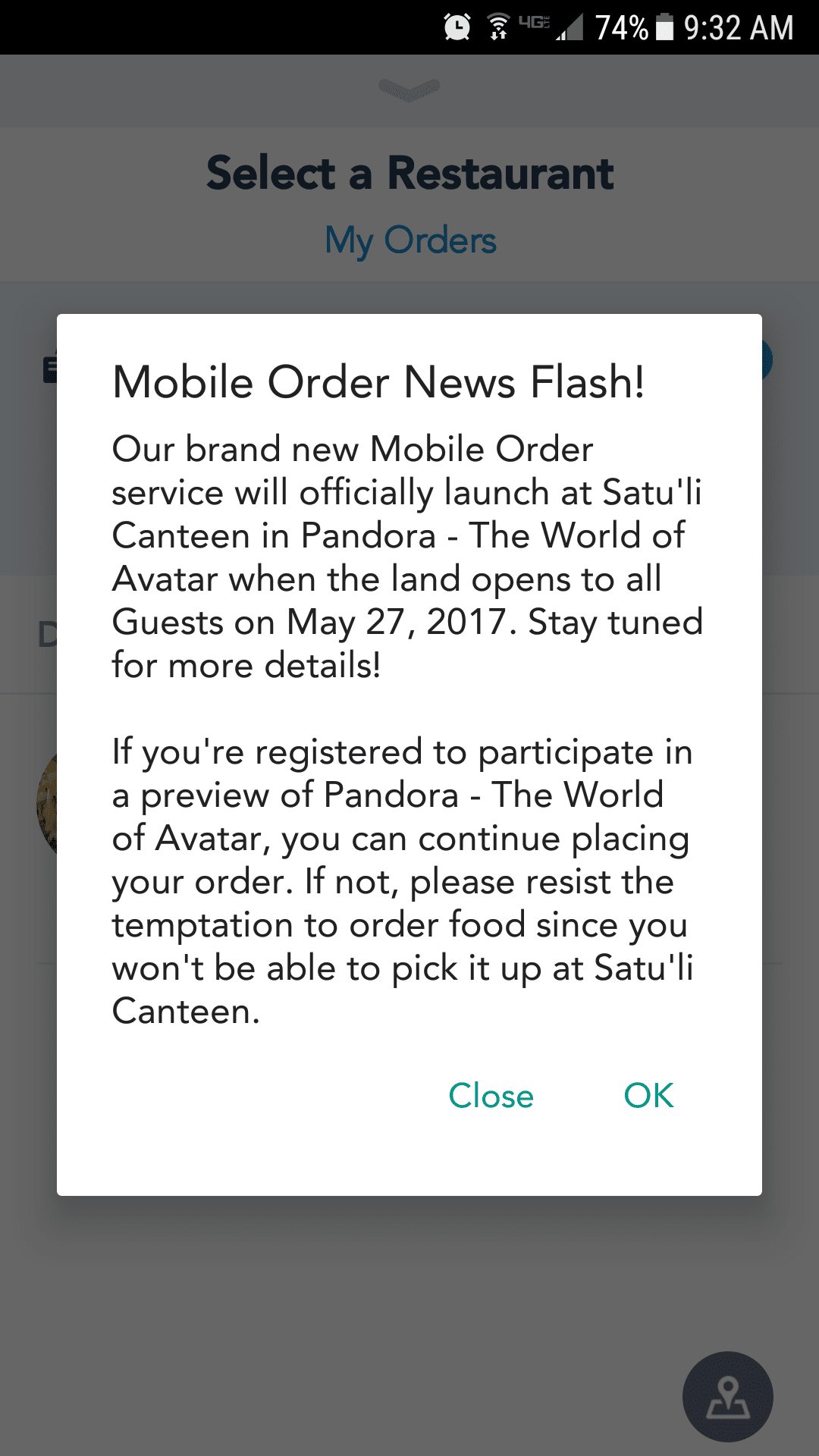
Task: Close the Mobile Order News Flash dialog
Action: tap(491, 1096)
